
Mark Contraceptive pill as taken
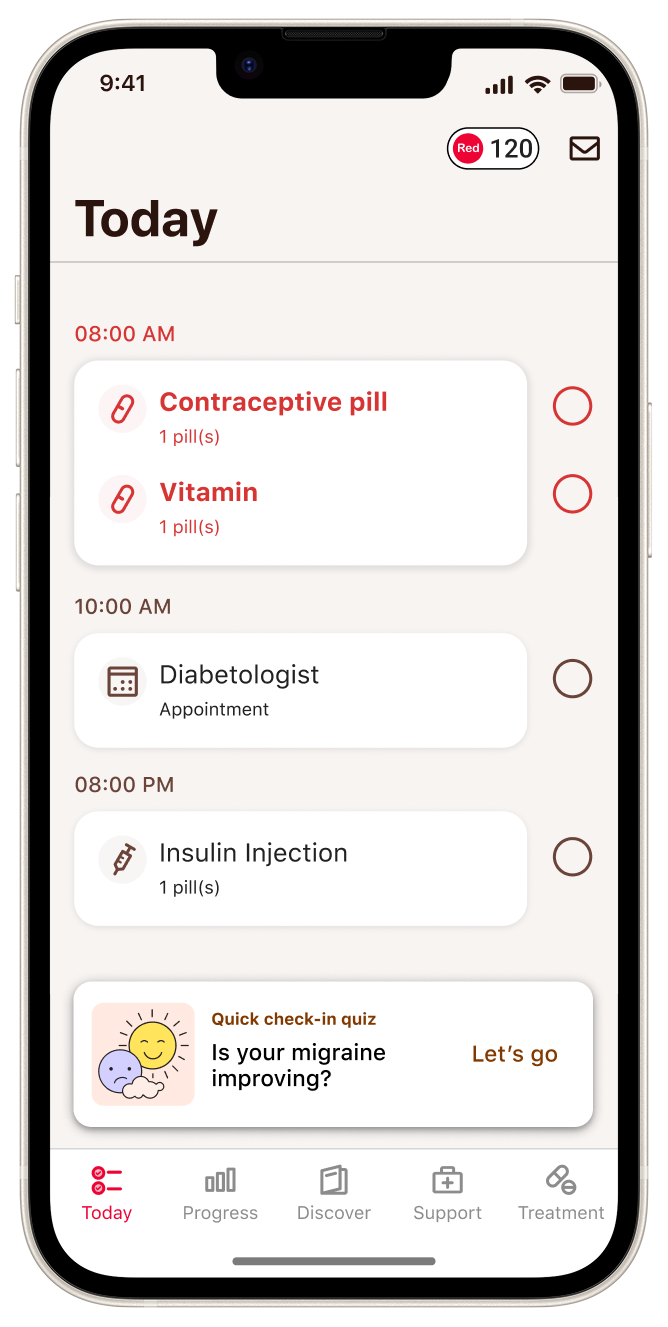pyautogui.click(x=572, y=407)
